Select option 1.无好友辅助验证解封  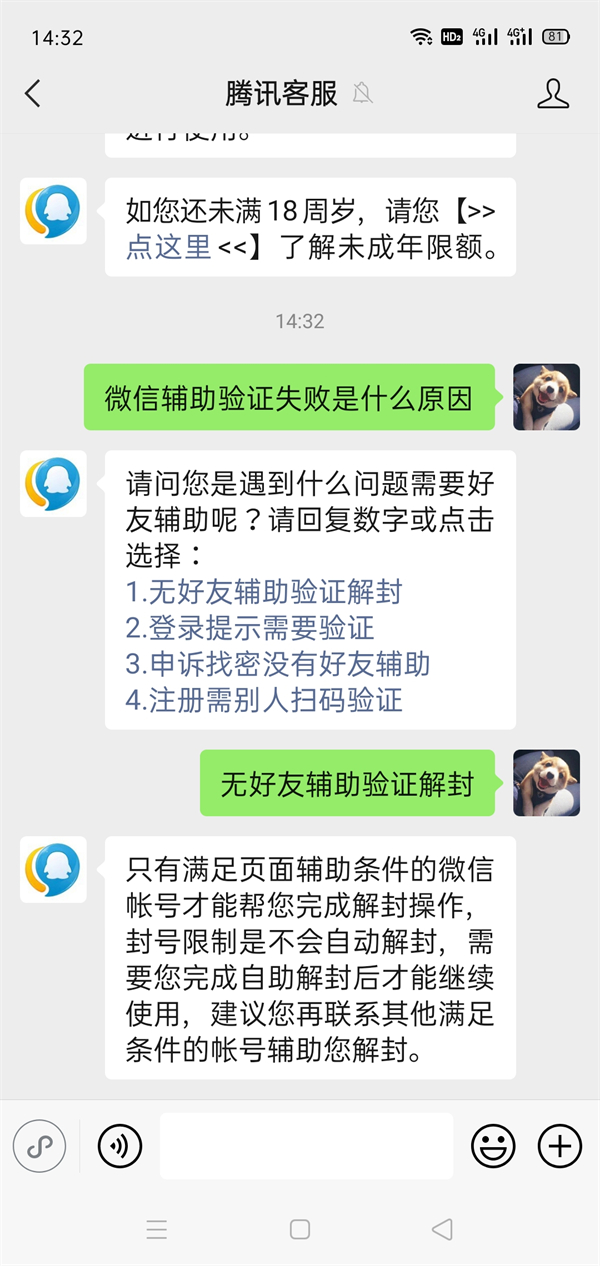[264, 592]
